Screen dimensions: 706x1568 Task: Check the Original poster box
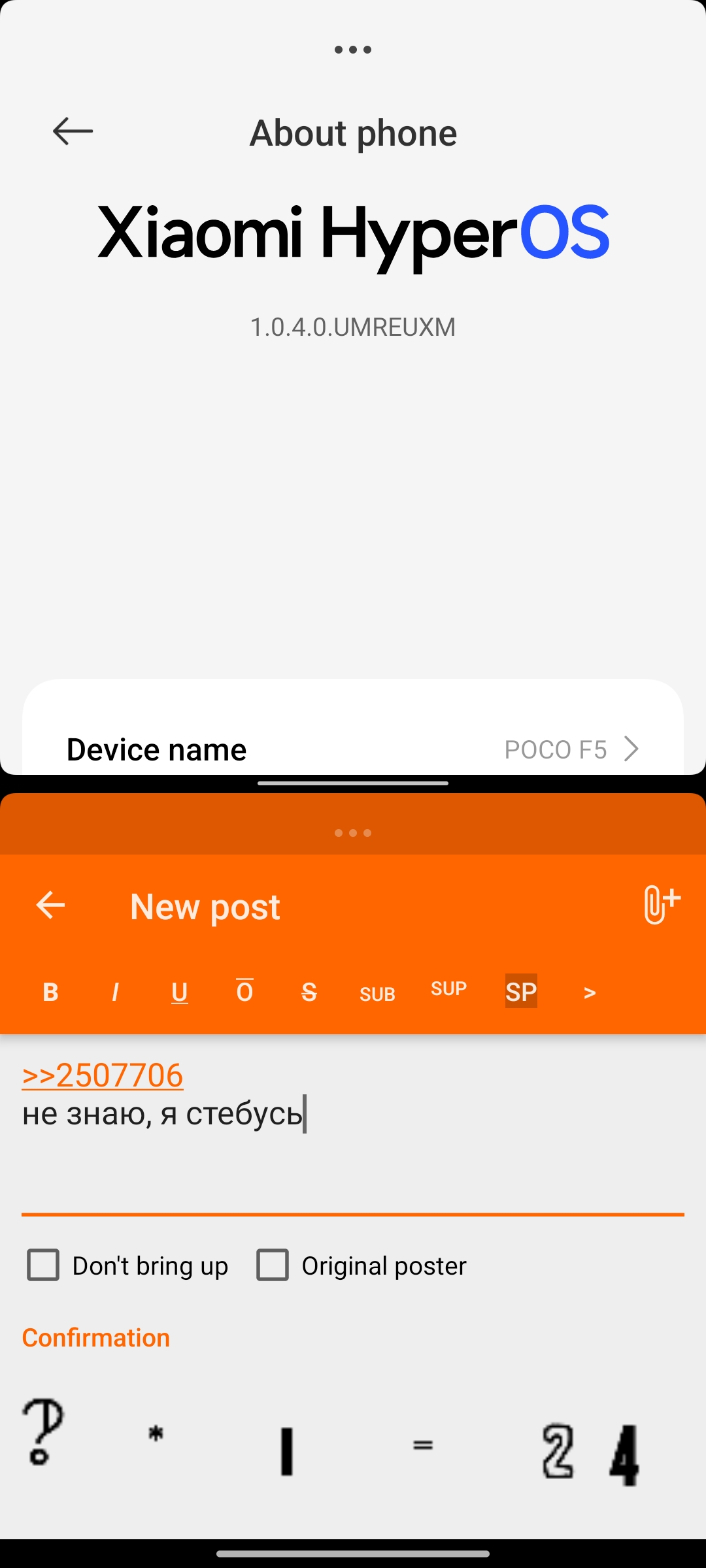click(273, 1265)
